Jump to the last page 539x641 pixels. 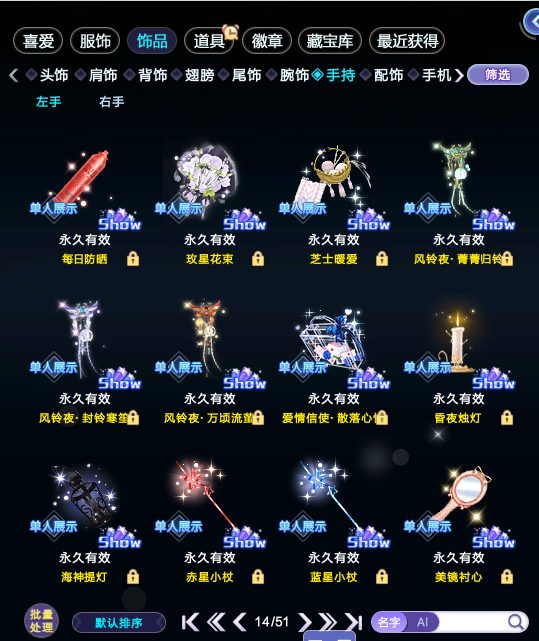coord(353,622)
